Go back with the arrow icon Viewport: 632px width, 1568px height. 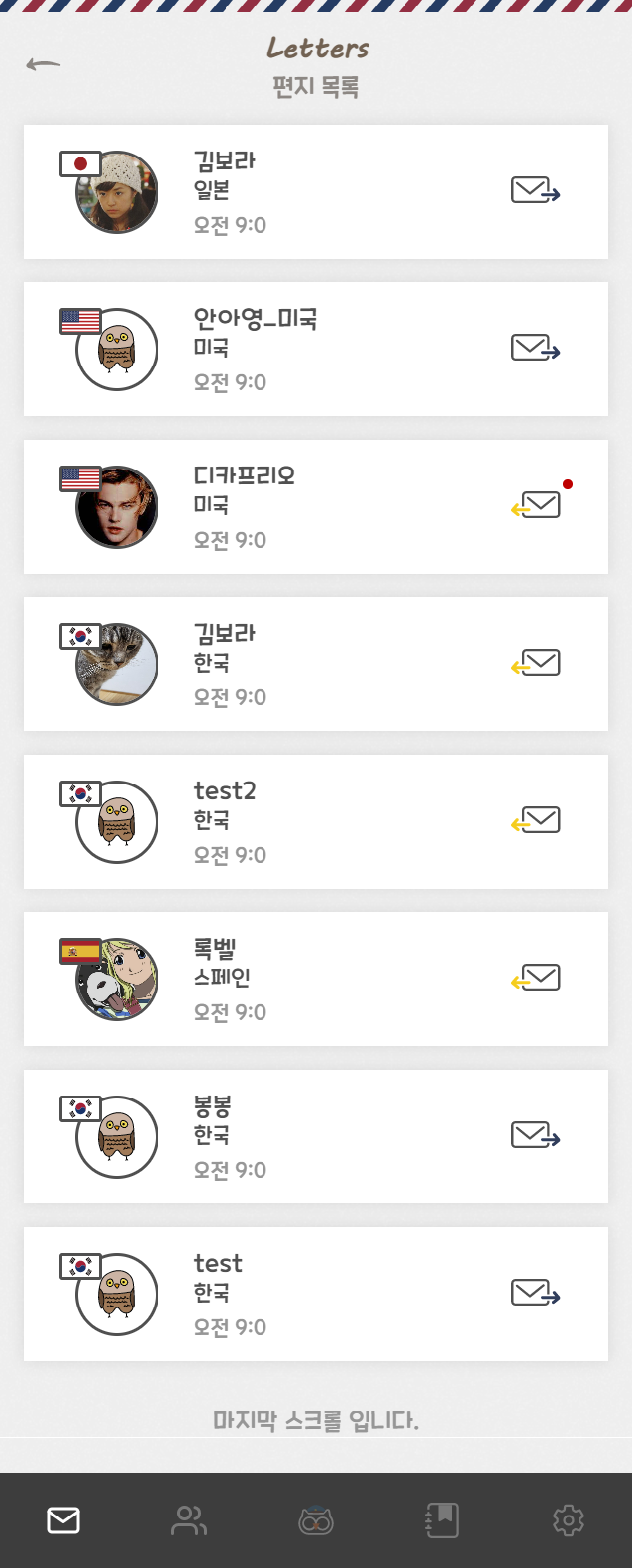(x=44, y=65)
